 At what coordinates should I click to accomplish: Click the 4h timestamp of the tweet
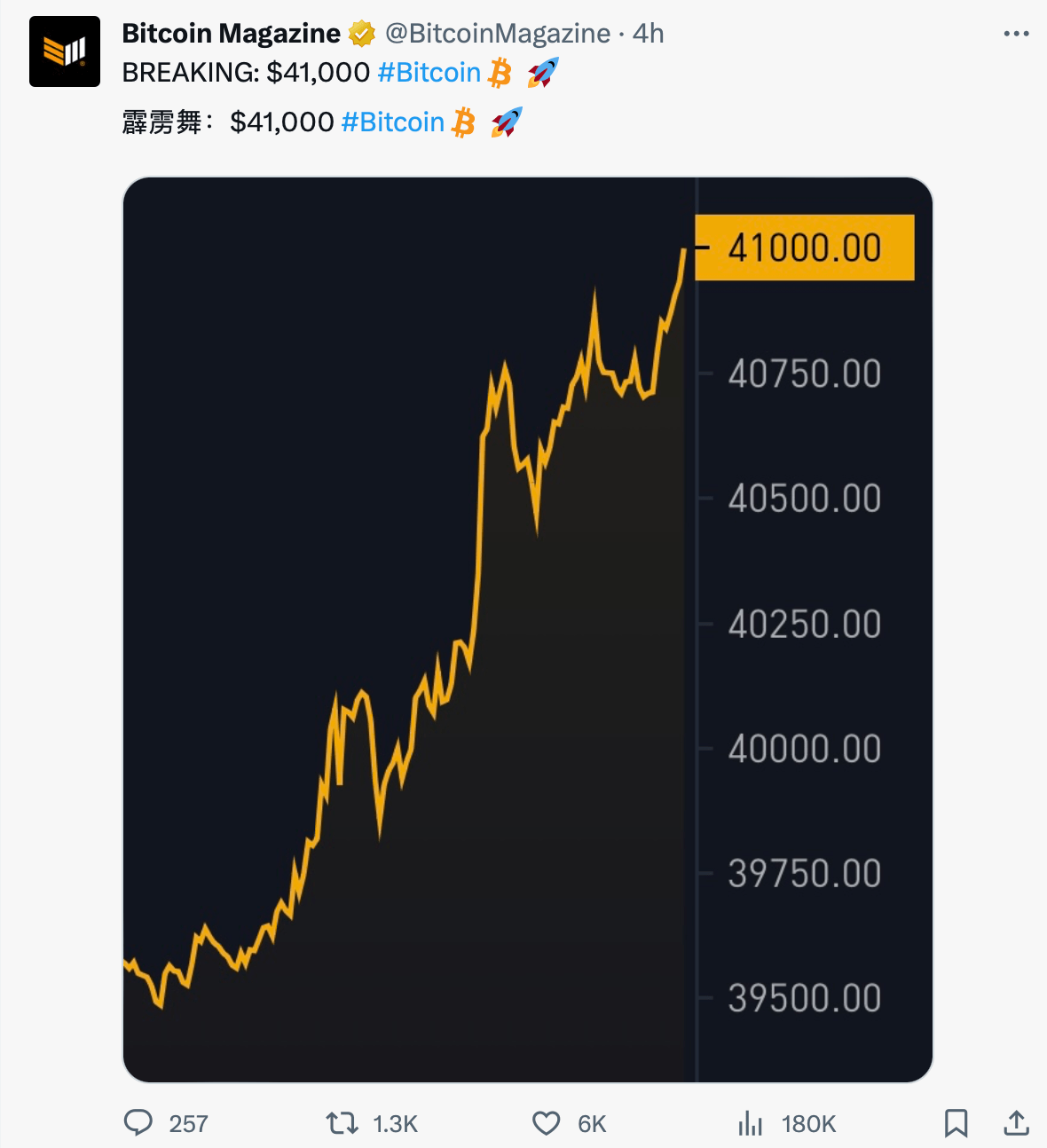647,33
